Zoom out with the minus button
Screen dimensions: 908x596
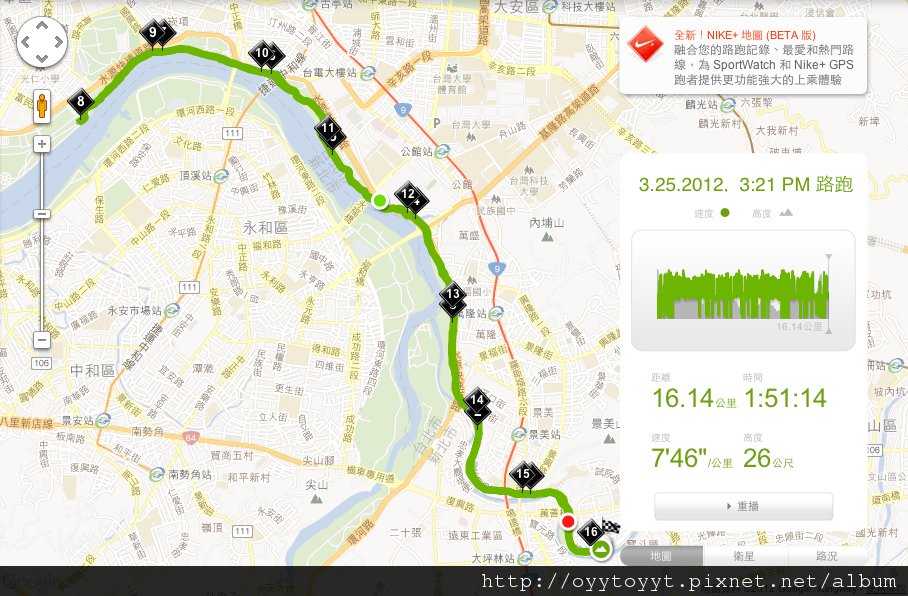coord(42,340)
